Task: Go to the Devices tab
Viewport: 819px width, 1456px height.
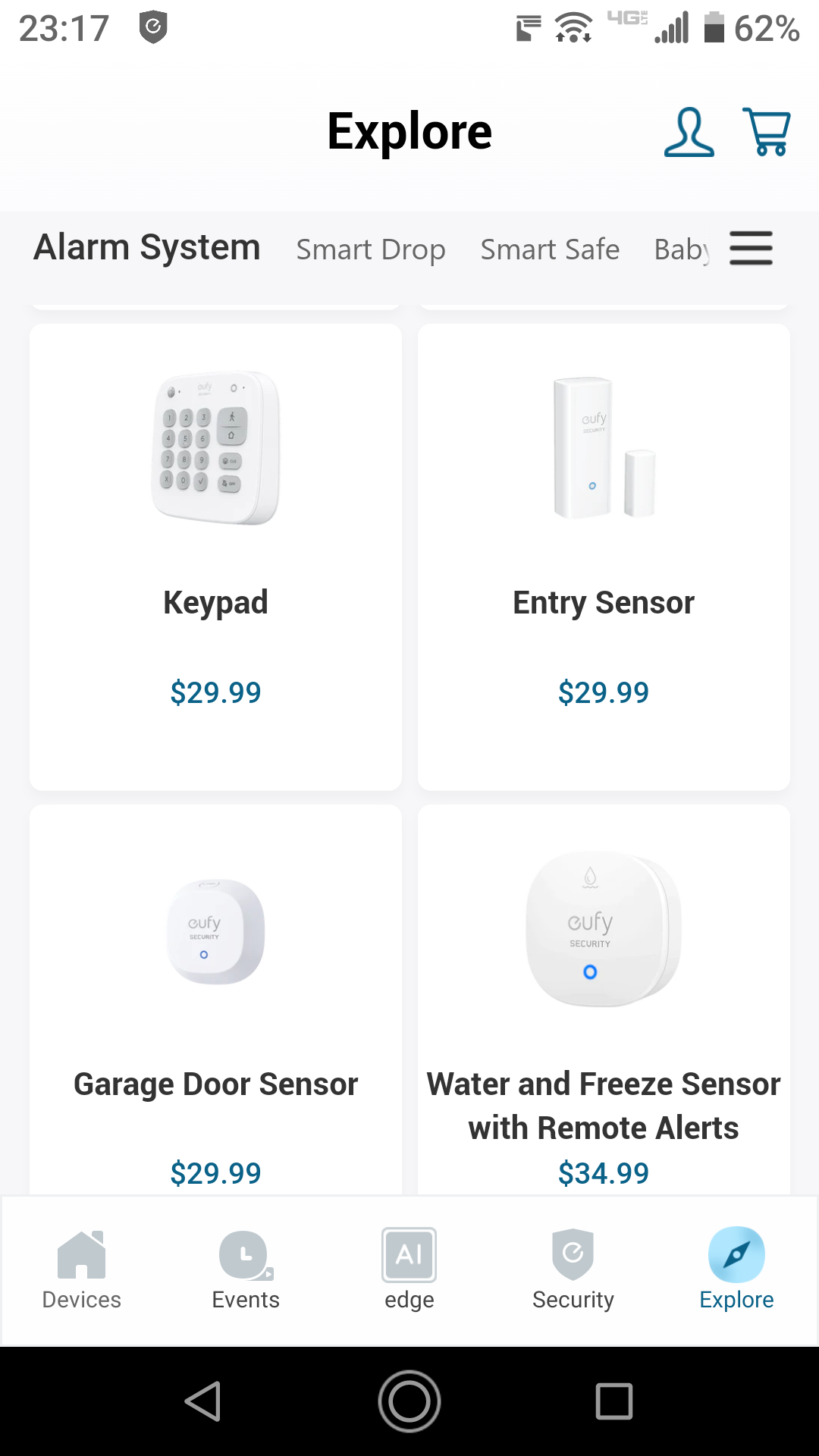Action: tap(82, 1269)
